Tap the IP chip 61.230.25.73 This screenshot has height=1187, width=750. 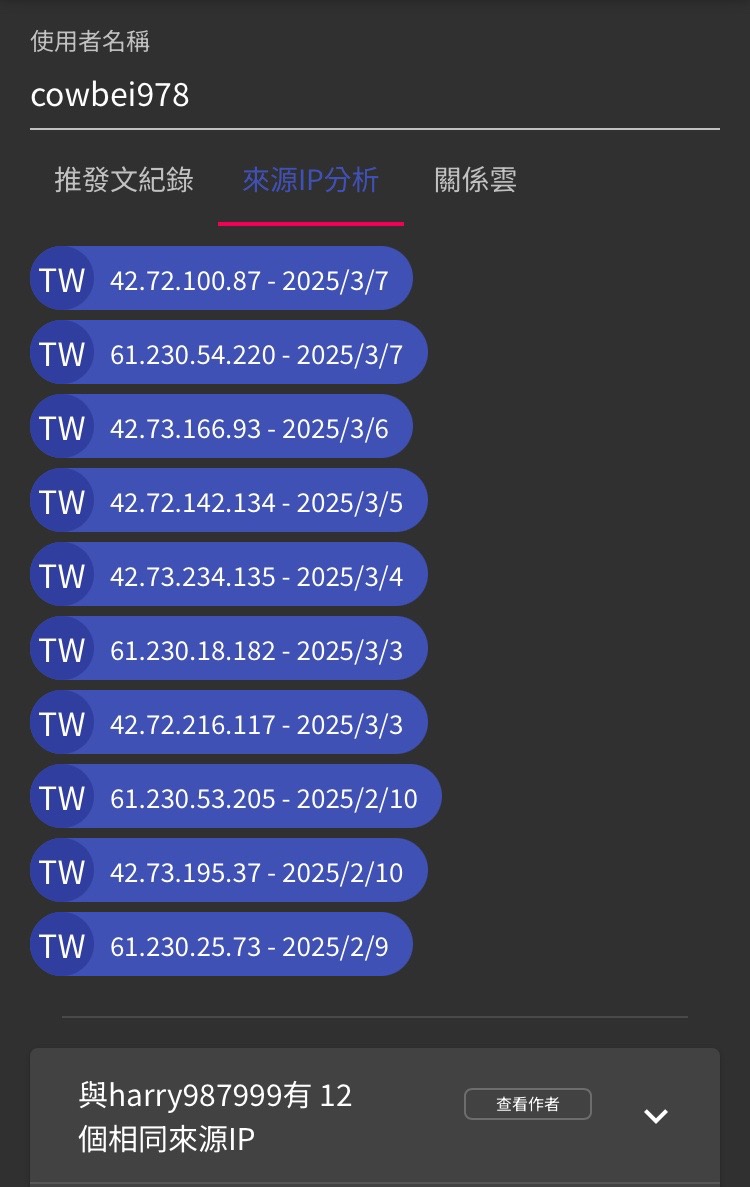[x=221, y=945]
